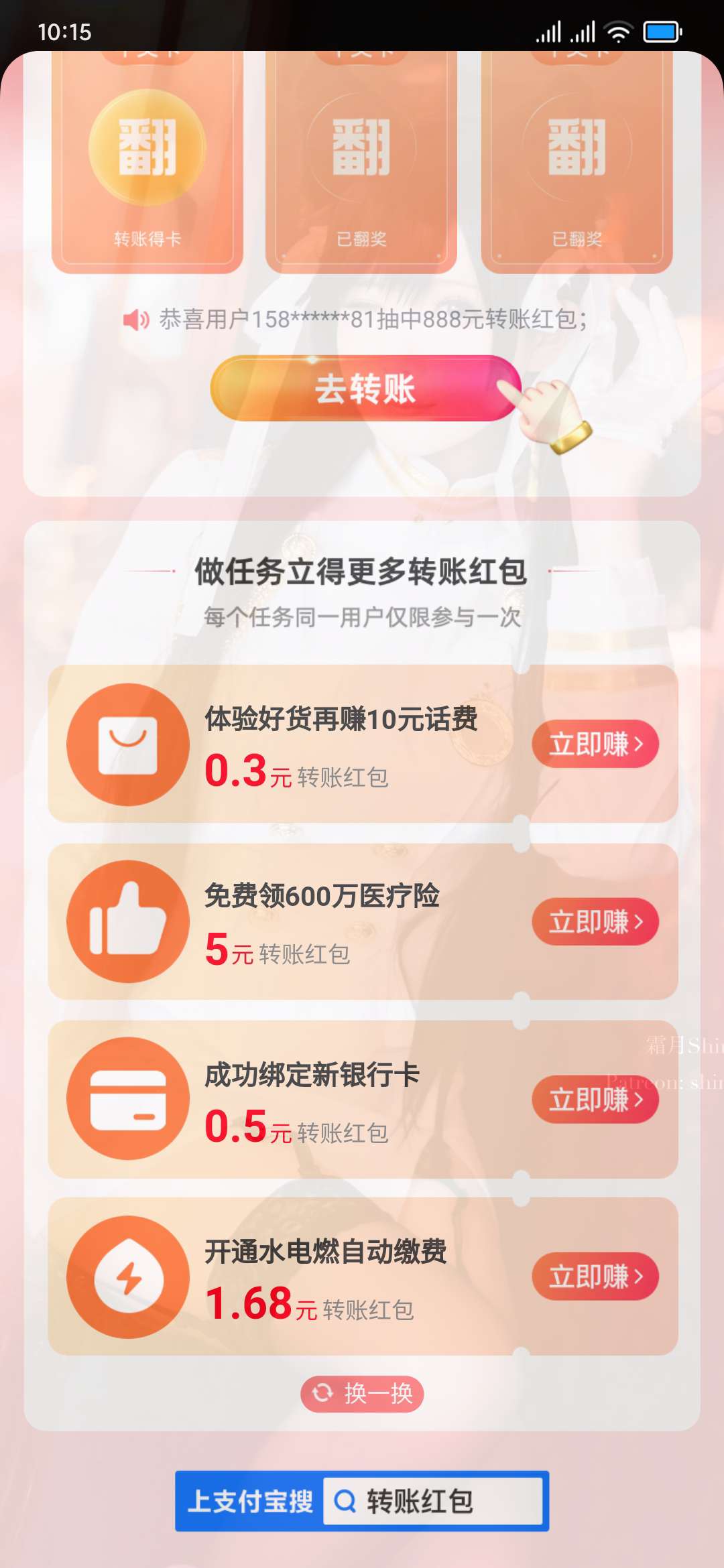Refresh tasks with the 换一换 button
Viewport: 724px width, 1568px height.
click(x=362, y=1394)
